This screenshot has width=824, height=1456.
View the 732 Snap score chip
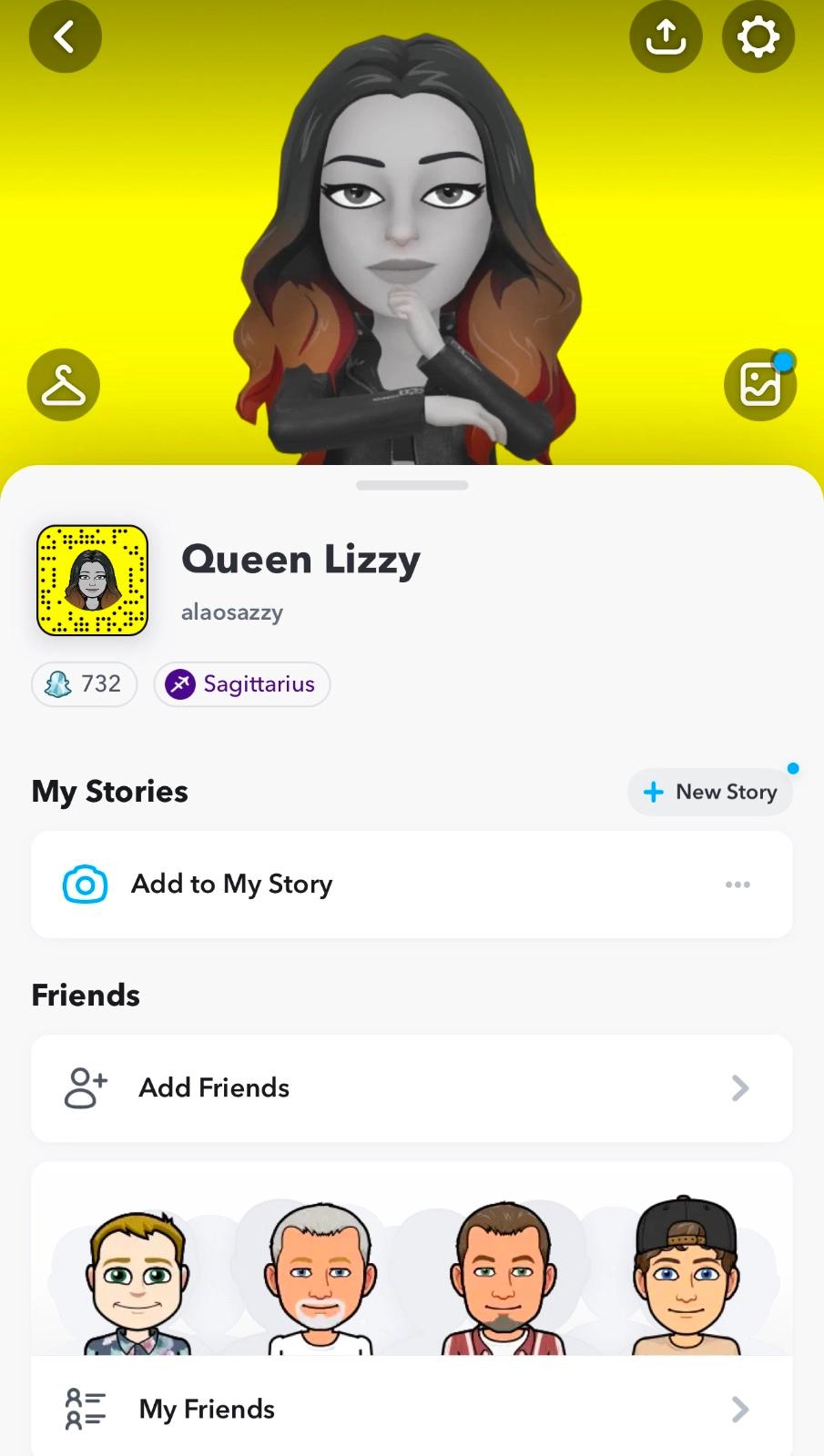(84, 683)
